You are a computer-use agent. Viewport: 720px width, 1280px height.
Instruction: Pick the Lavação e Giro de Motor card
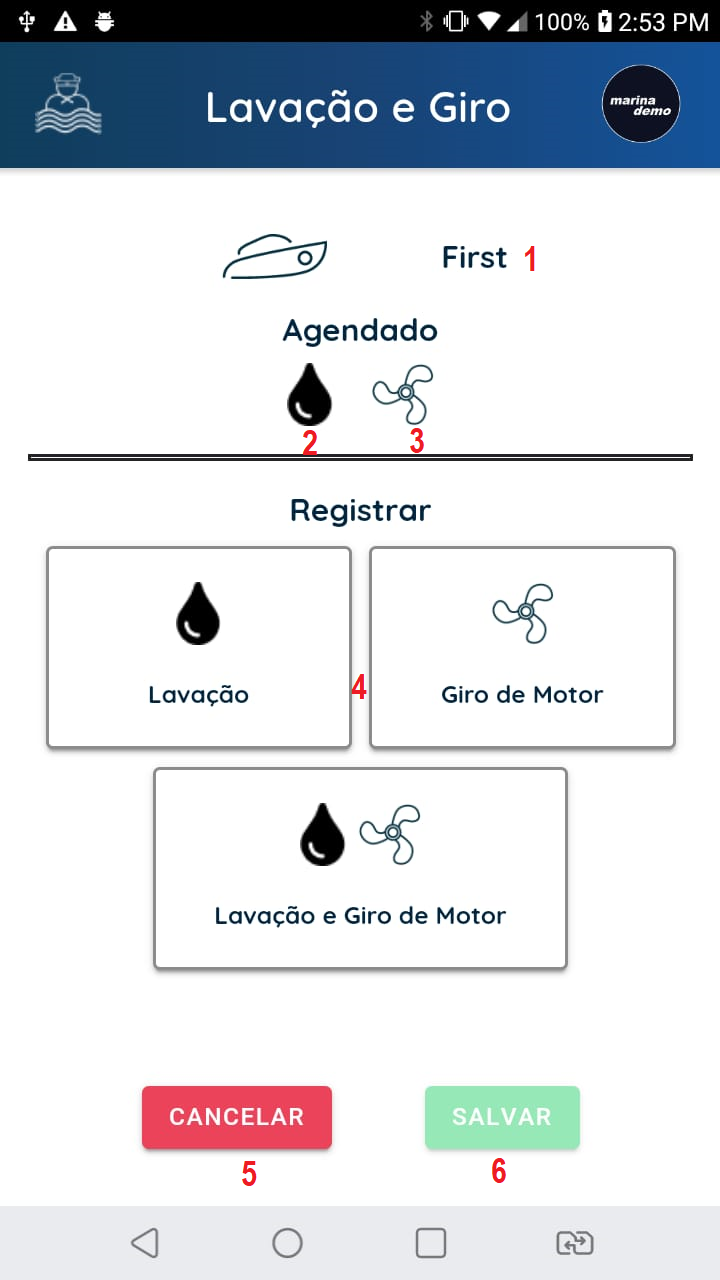click(360, 867)
